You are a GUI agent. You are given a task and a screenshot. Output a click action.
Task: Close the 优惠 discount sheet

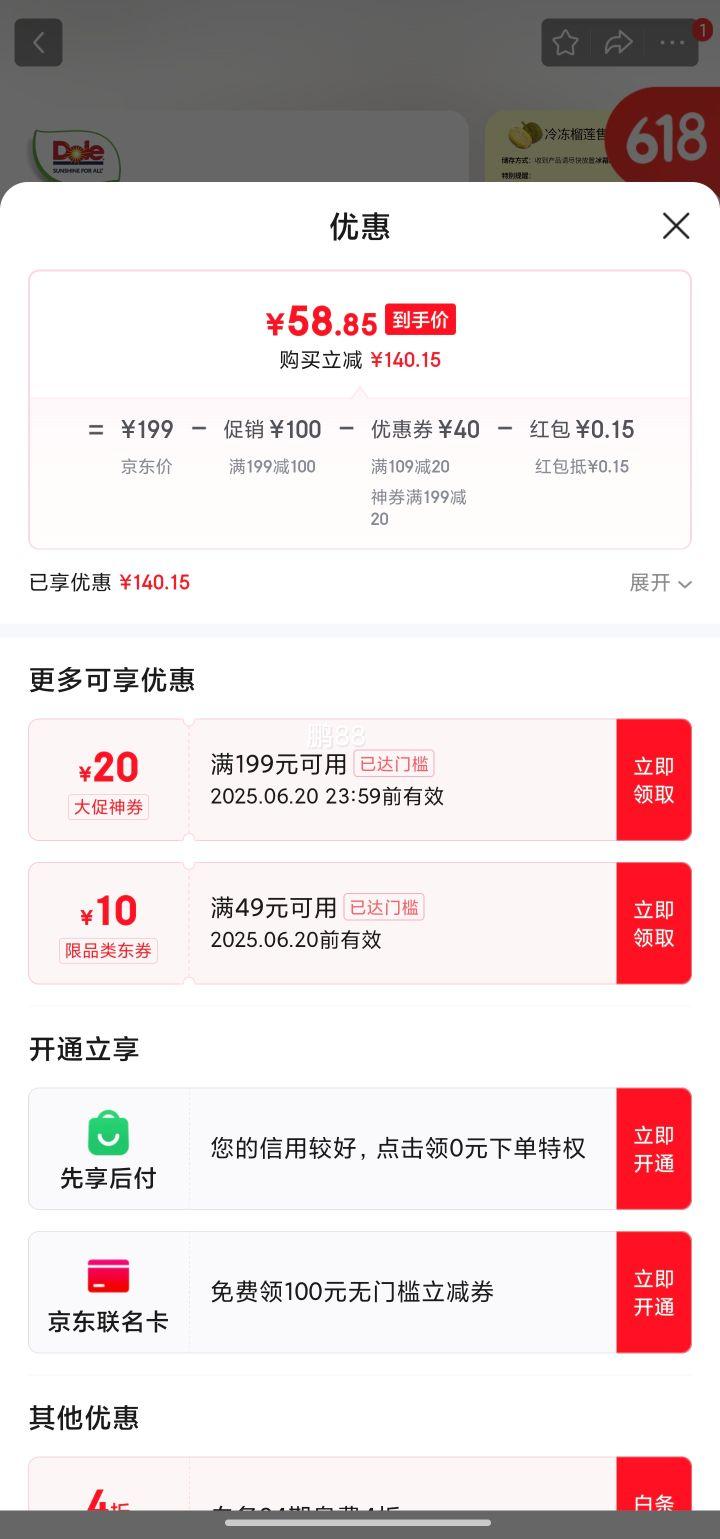pos(676,226)
